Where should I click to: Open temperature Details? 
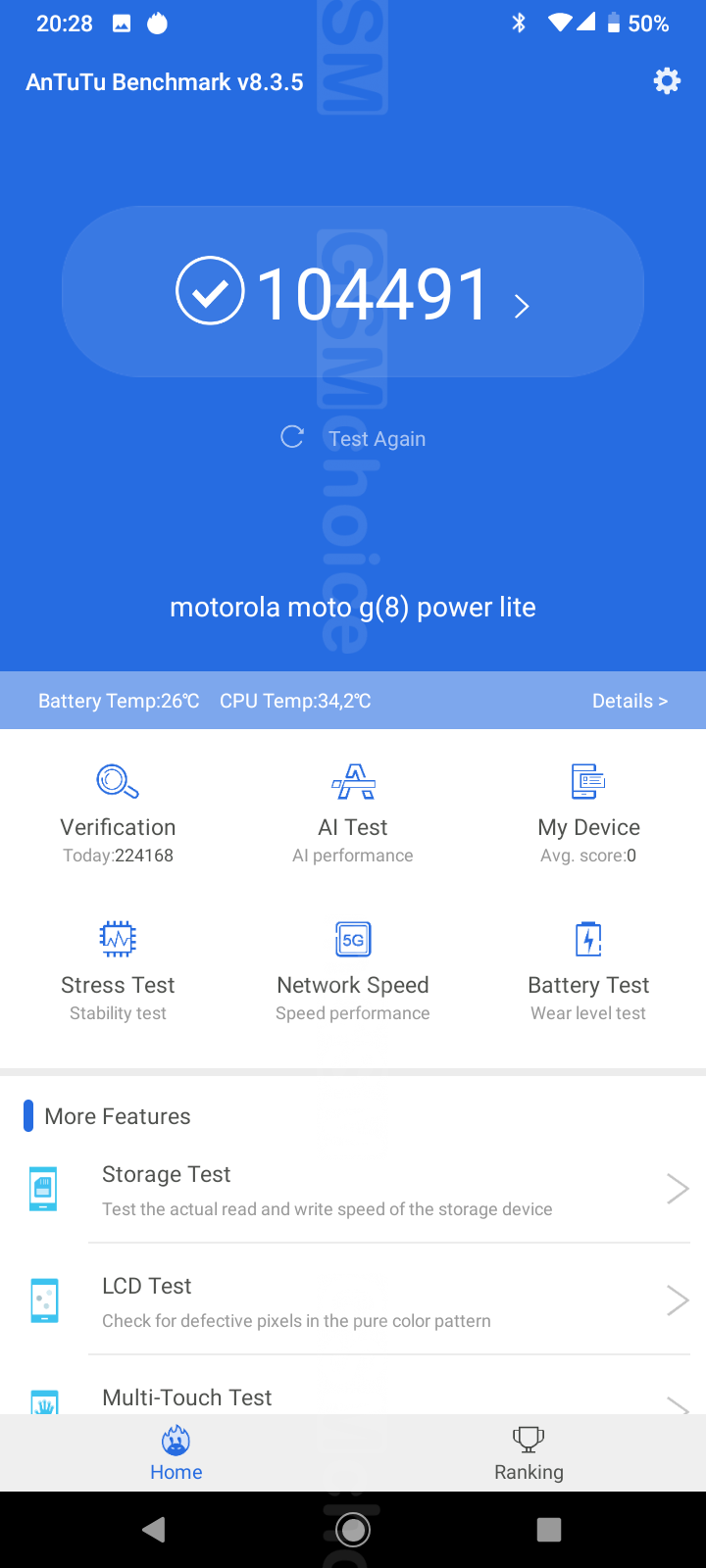(630, 701)
